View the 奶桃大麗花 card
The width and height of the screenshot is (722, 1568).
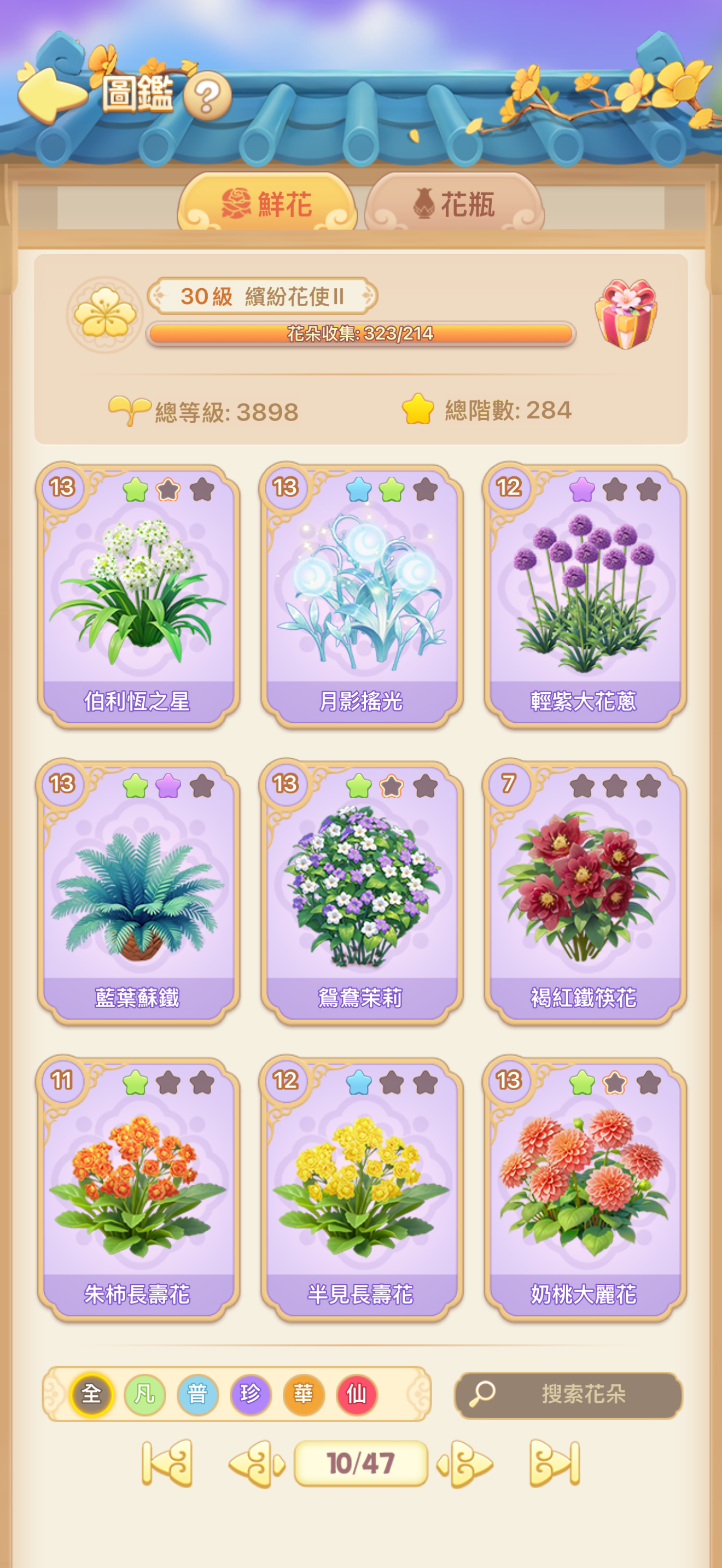(585, 1188)
